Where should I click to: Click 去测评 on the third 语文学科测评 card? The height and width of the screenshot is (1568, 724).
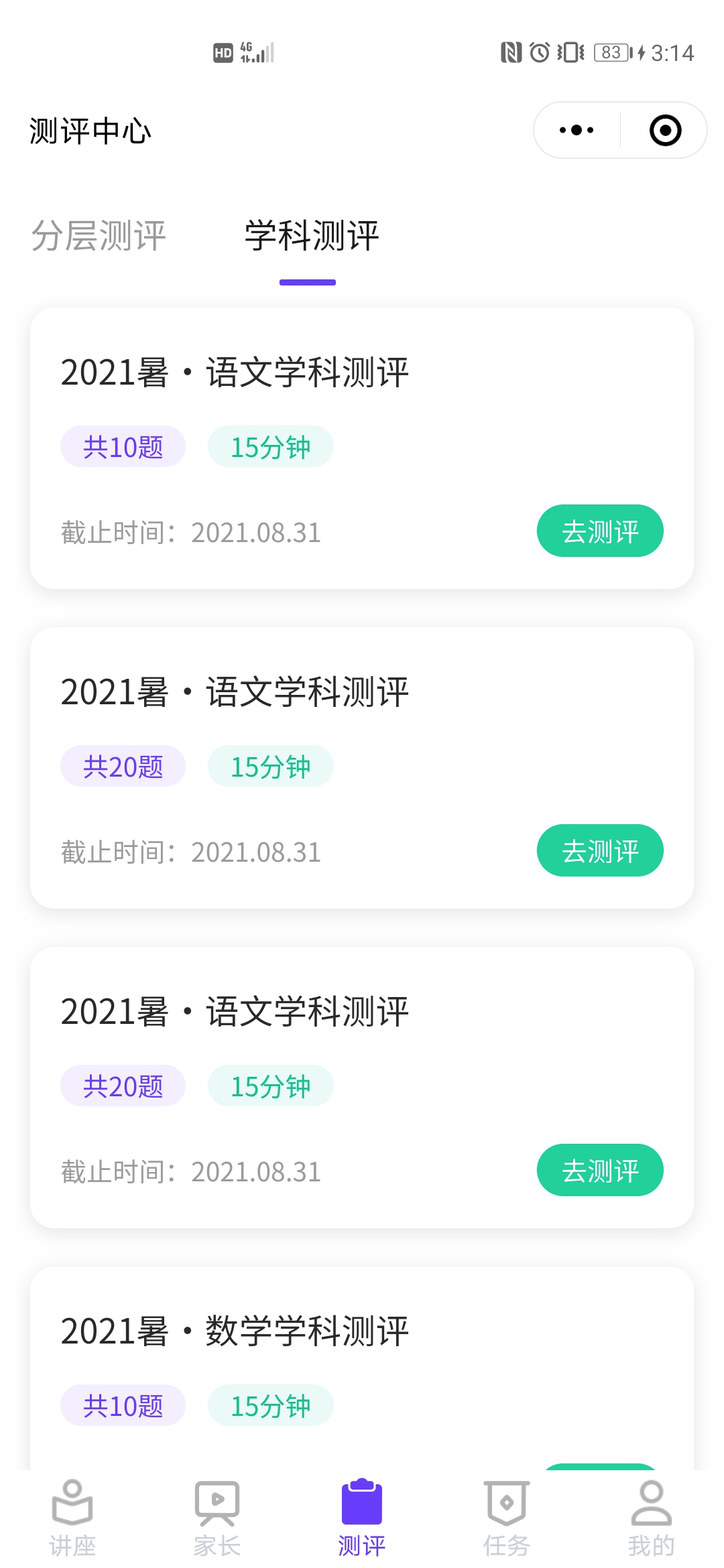[599, 1169]
